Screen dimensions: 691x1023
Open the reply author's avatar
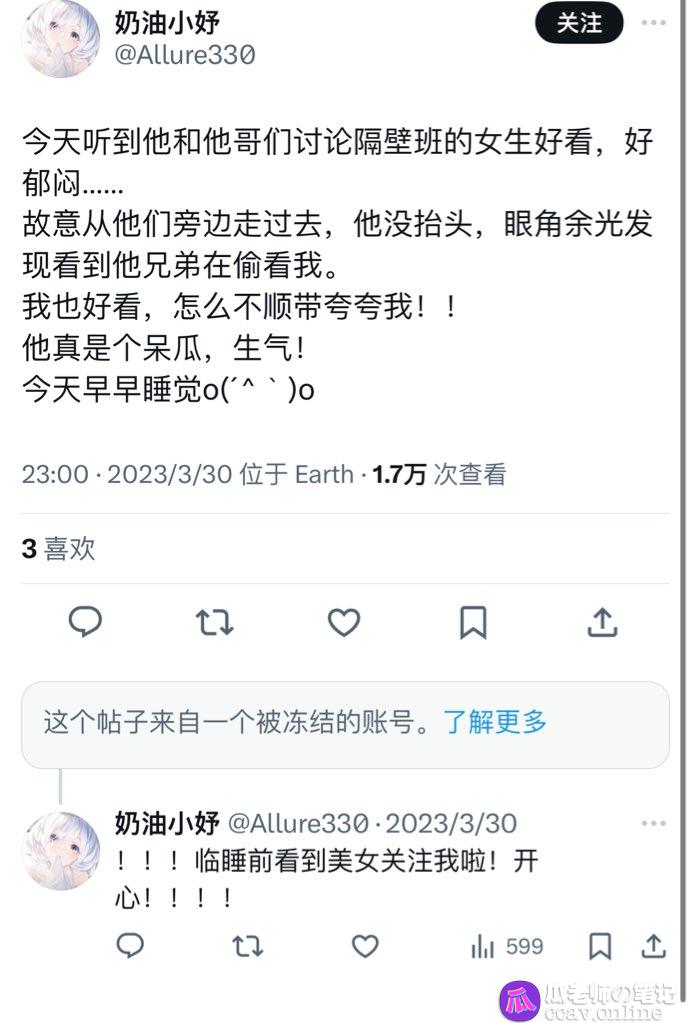[x=61, y=850]
